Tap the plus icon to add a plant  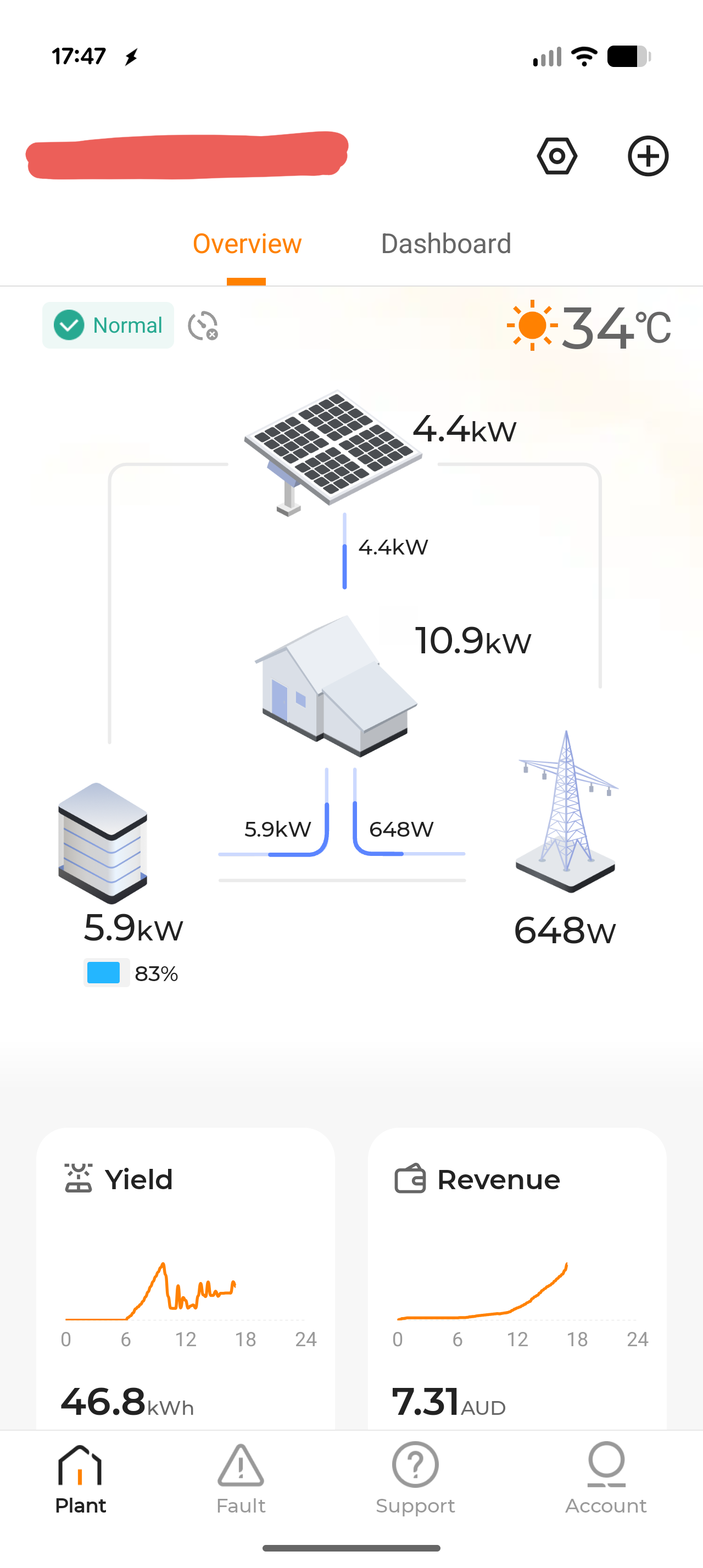coord(648,156)
